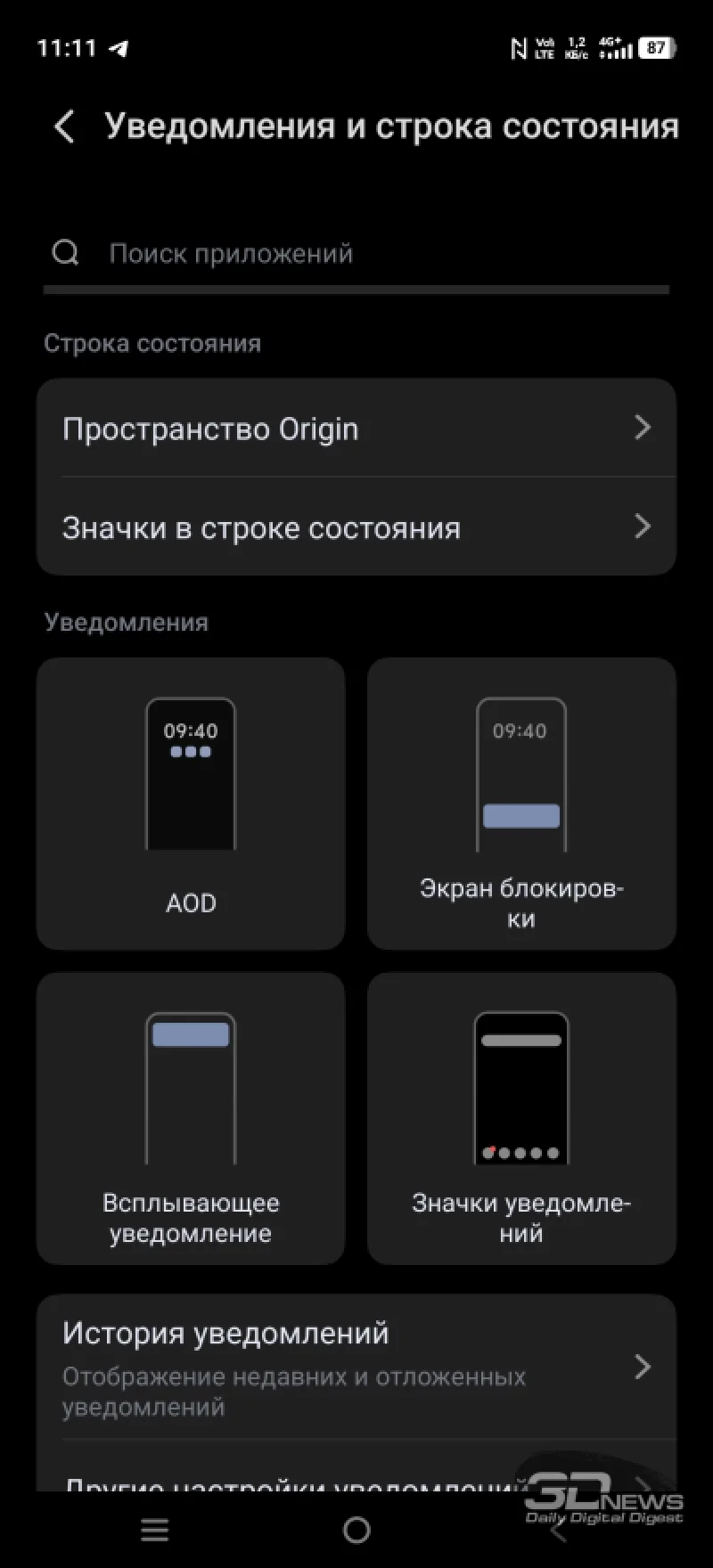The width and height of the screenshot is (713, 1568).
Task: Open the AOD notifications card
Action: pos(191,804)
